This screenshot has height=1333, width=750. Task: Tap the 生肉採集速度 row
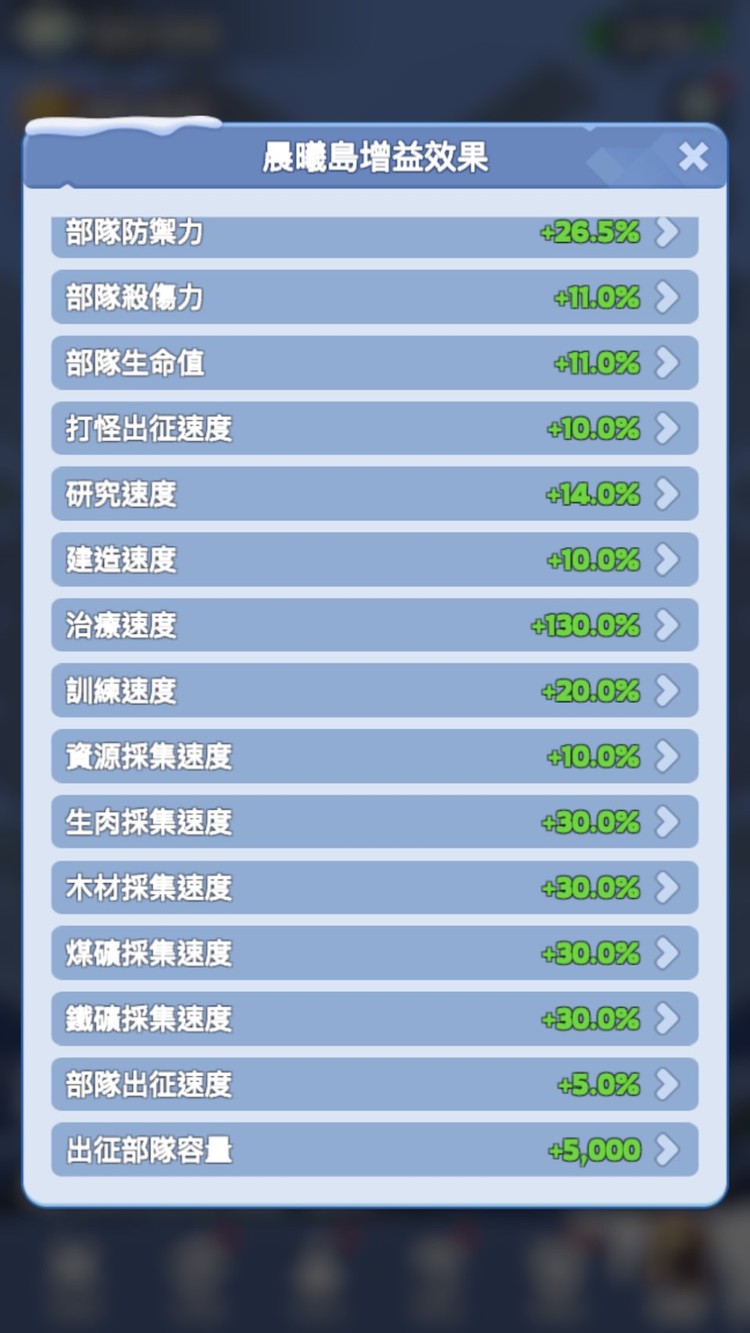[x=374, y=822]
